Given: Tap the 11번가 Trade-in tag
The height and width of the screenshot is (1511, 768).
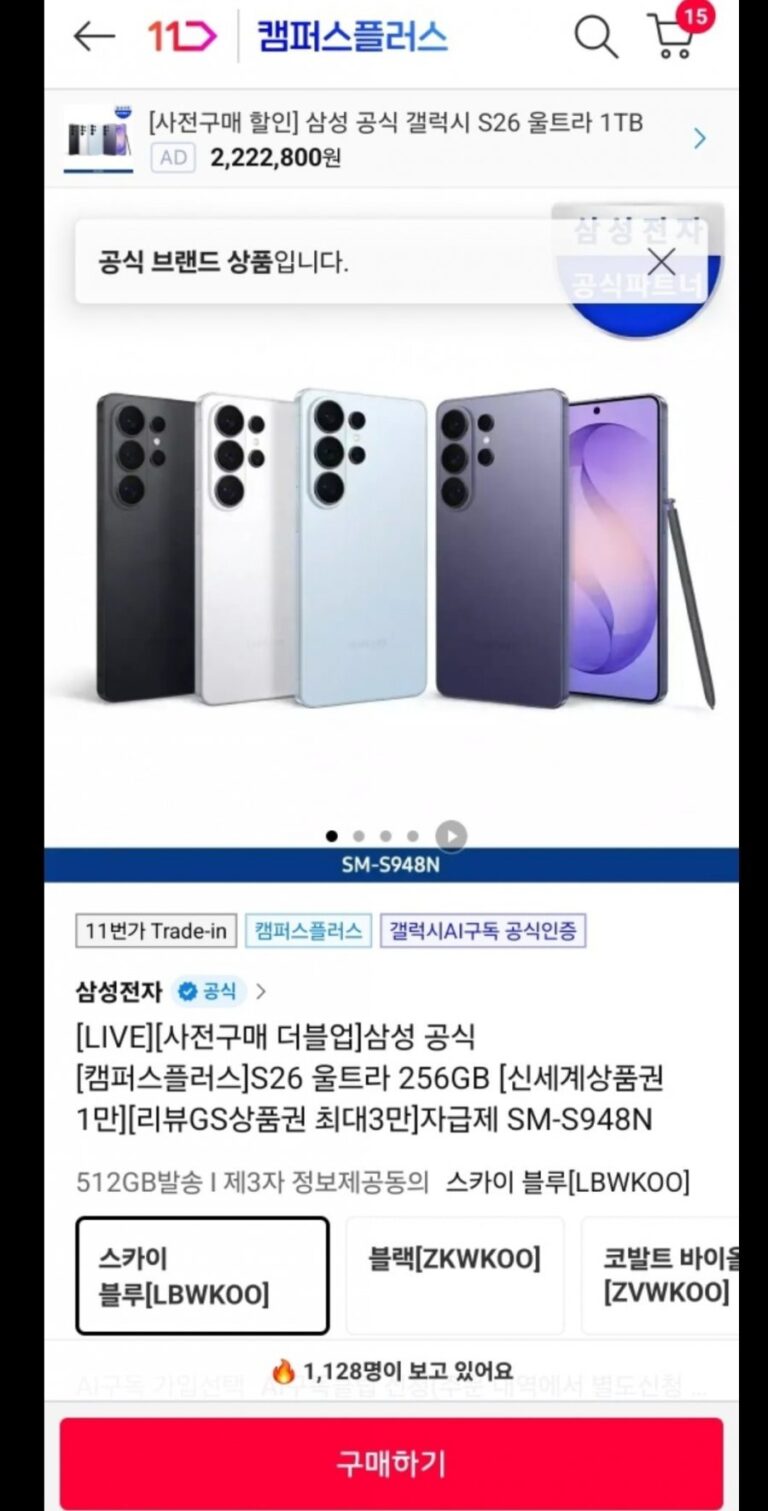Looking at the screenshot, I should 156,931.
